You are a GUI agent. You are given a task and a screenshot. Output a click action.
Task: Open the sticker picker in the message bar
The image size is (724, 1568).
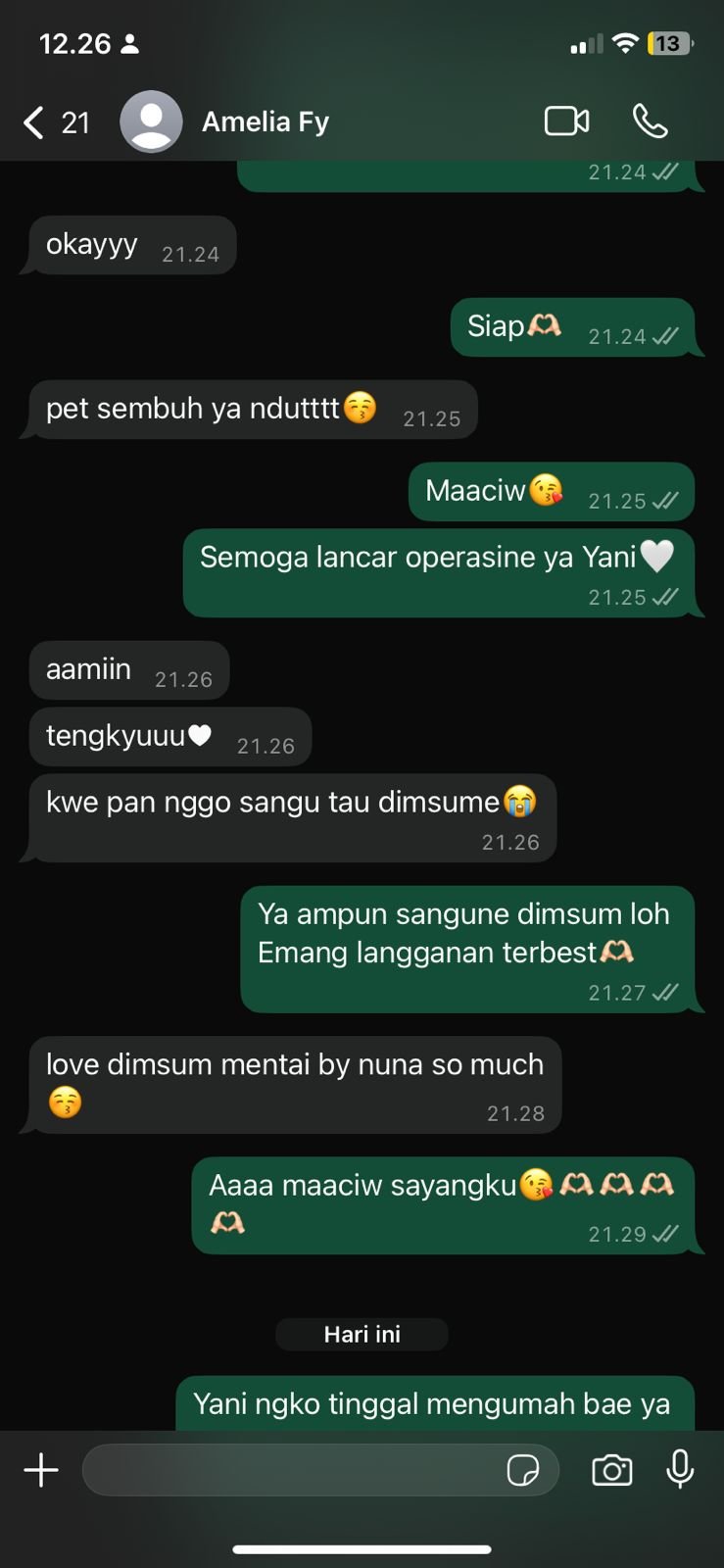[526, 1470]
